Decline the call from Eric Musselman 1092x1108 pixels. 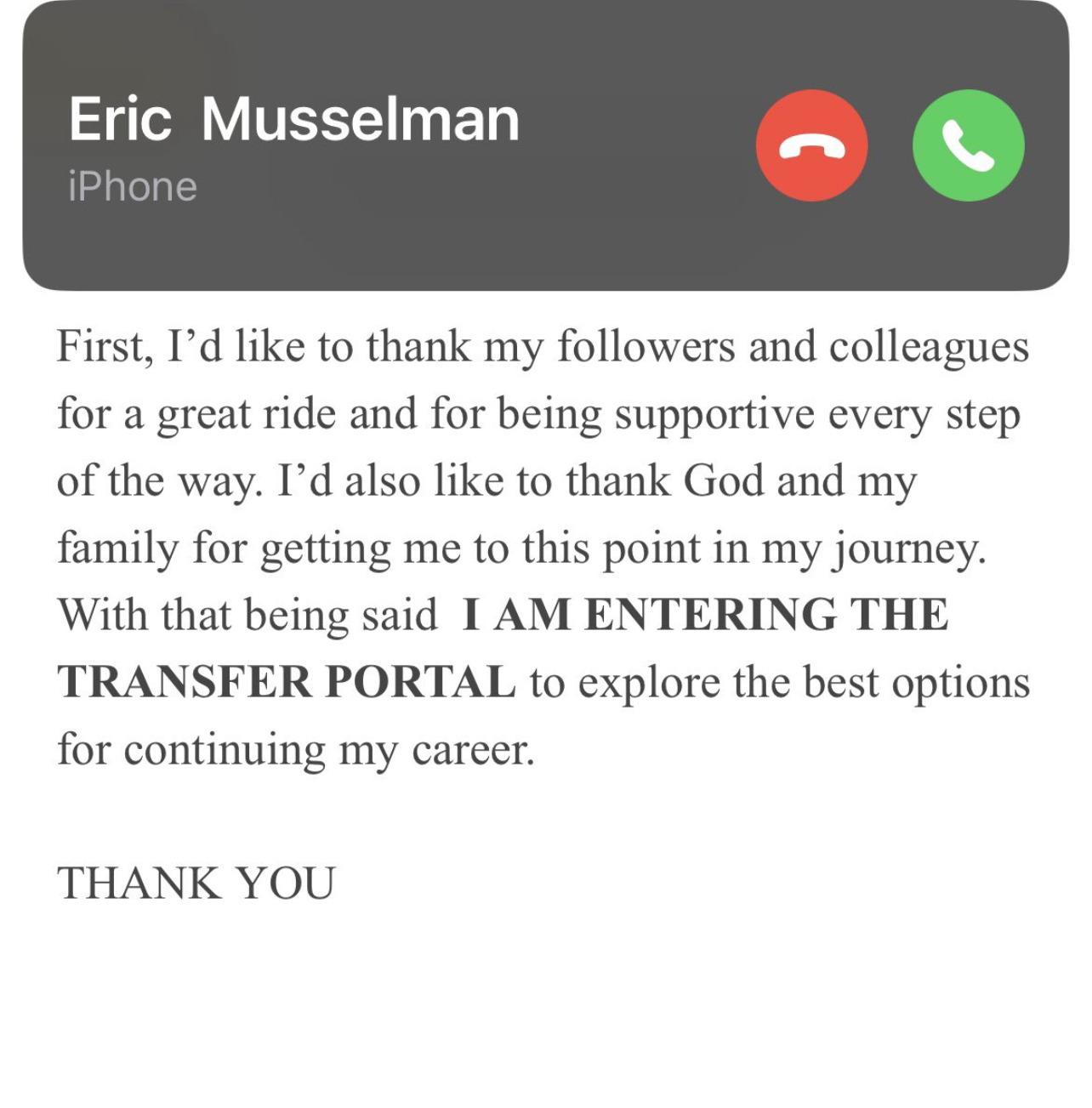pyautogui.click(x=811, y=145)
